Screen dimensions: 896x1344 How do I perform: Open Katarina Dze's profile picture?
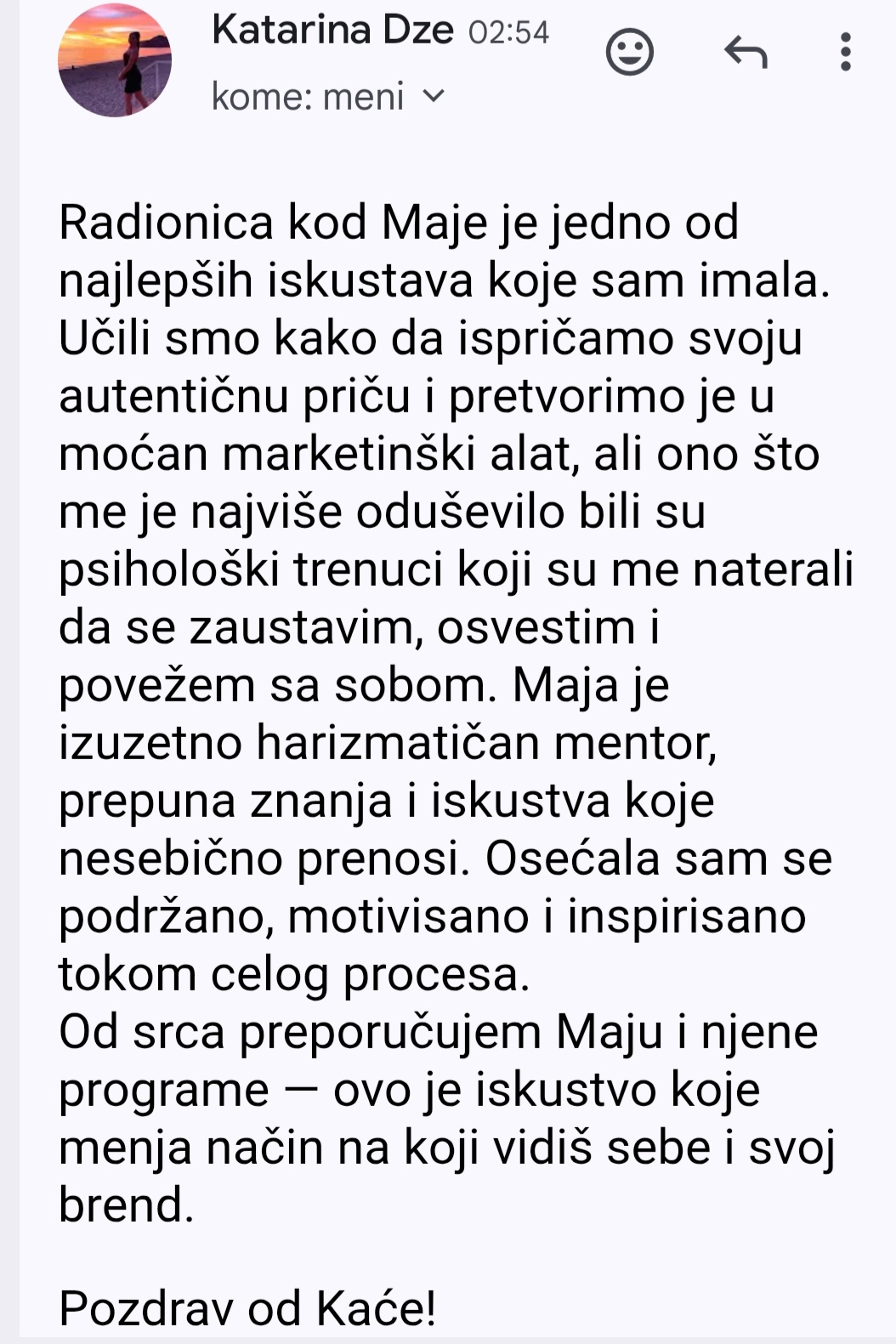tap(115, 60)
